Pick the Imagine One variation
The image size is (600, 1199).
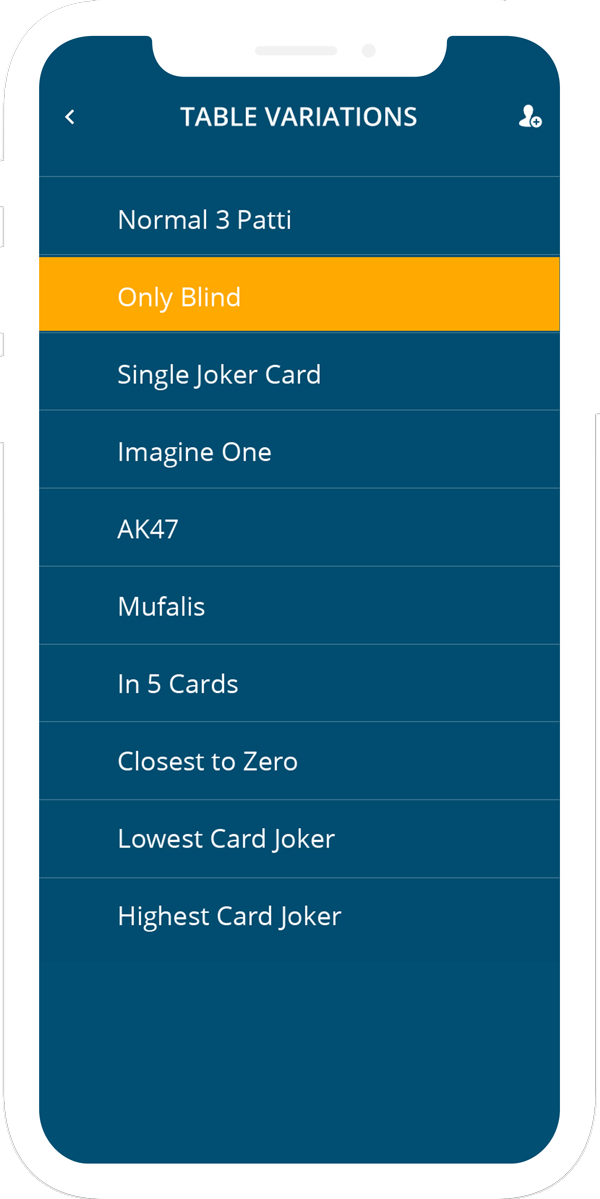194,452
